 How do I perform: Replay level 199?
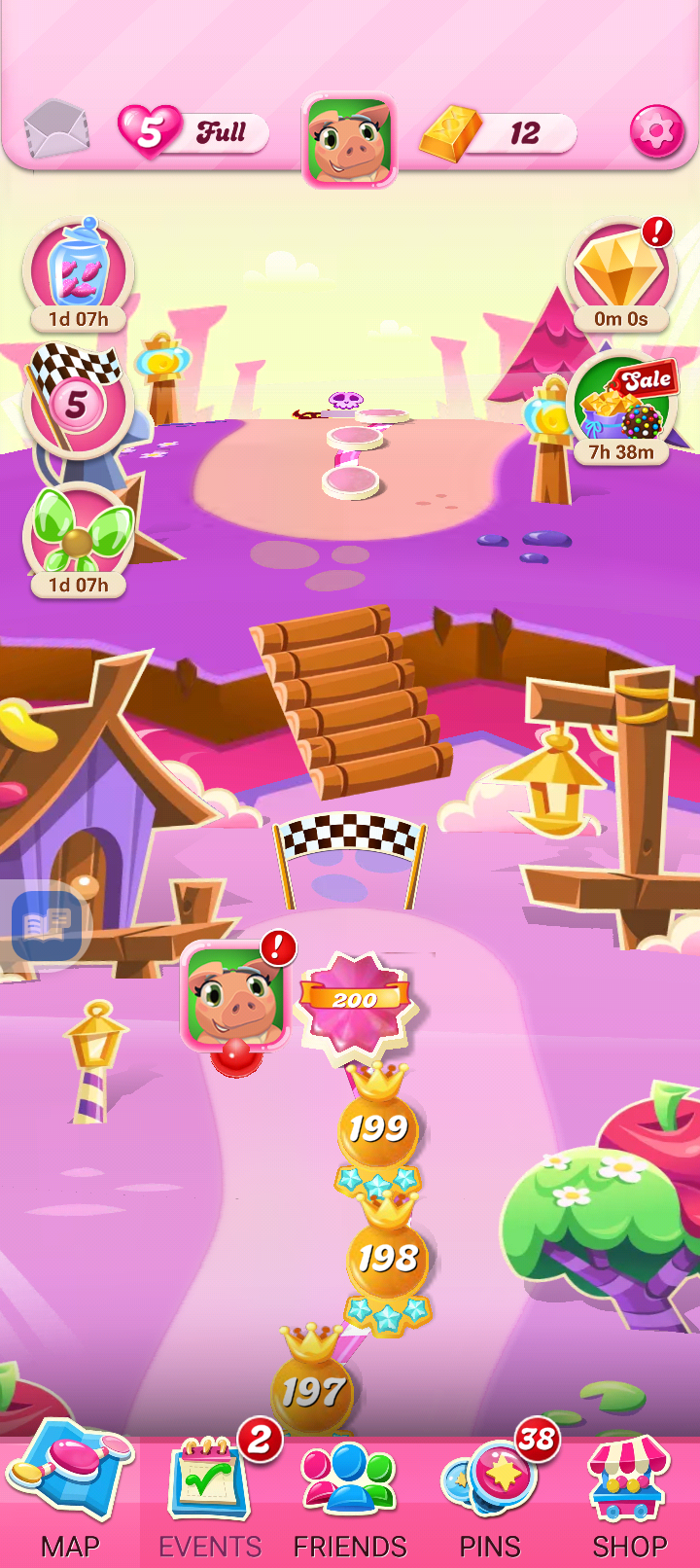[x=377, y=1128]
